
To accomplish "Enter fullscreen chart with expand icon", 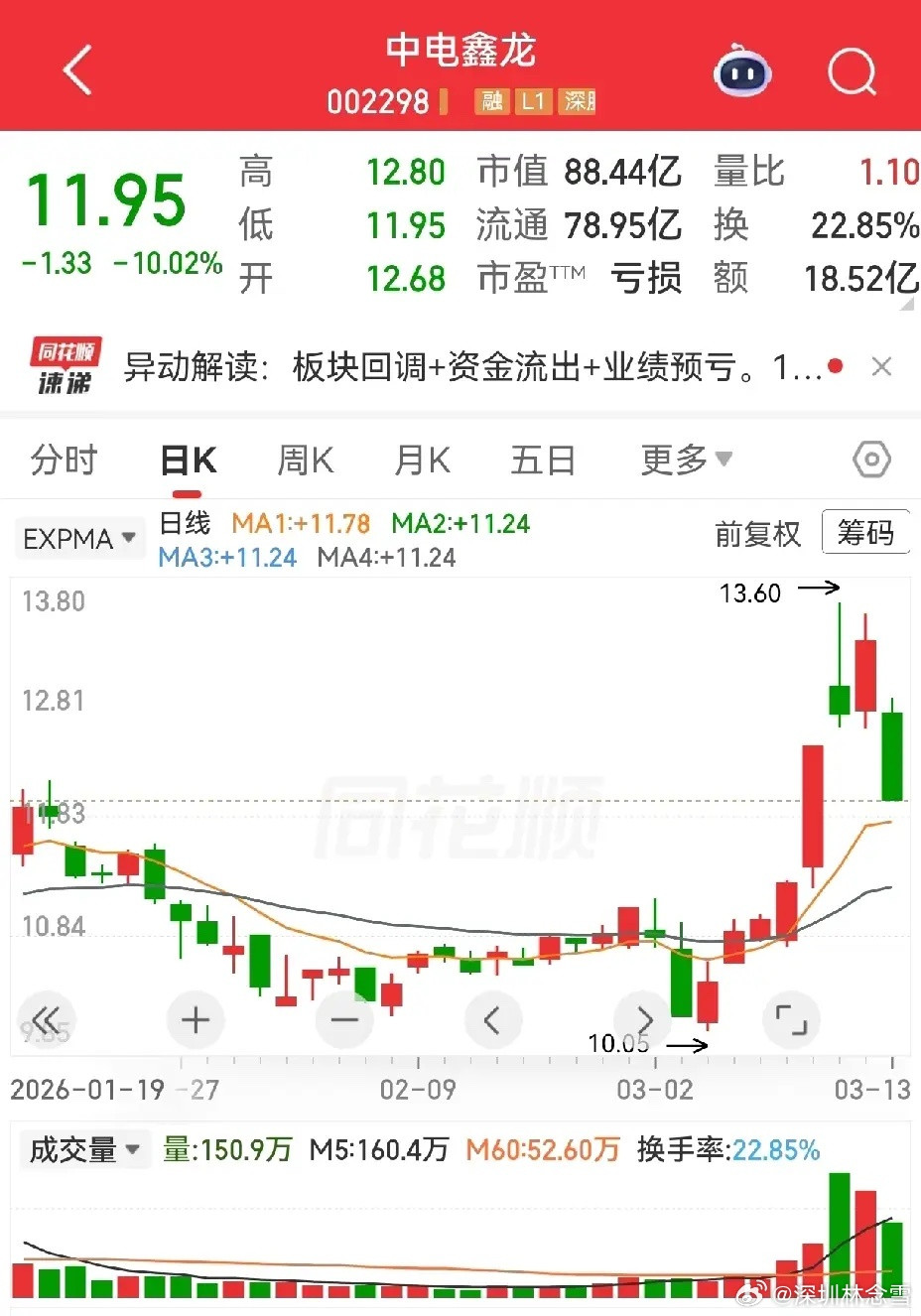I will point(791,1019).
